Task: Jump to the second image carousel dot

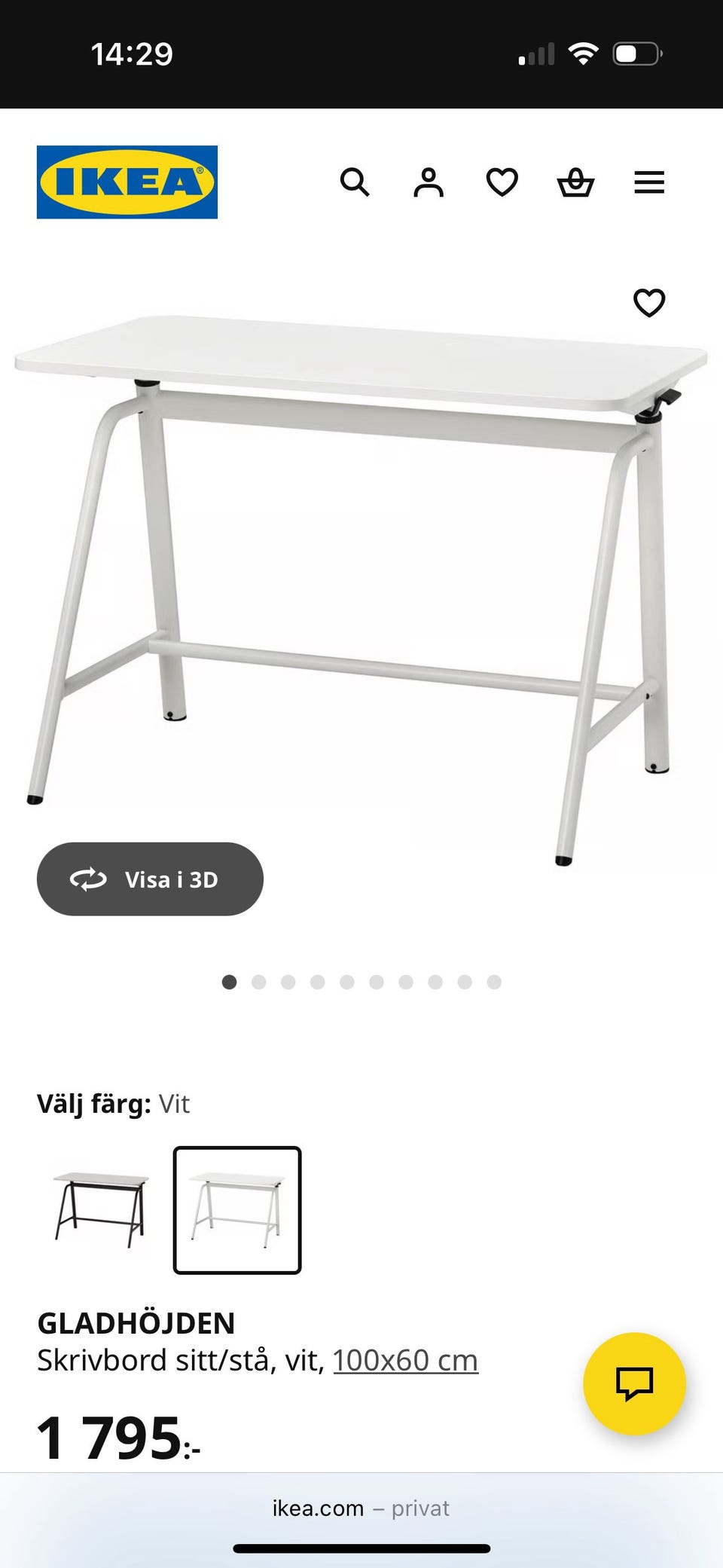Action: click(x=258, y=982)
